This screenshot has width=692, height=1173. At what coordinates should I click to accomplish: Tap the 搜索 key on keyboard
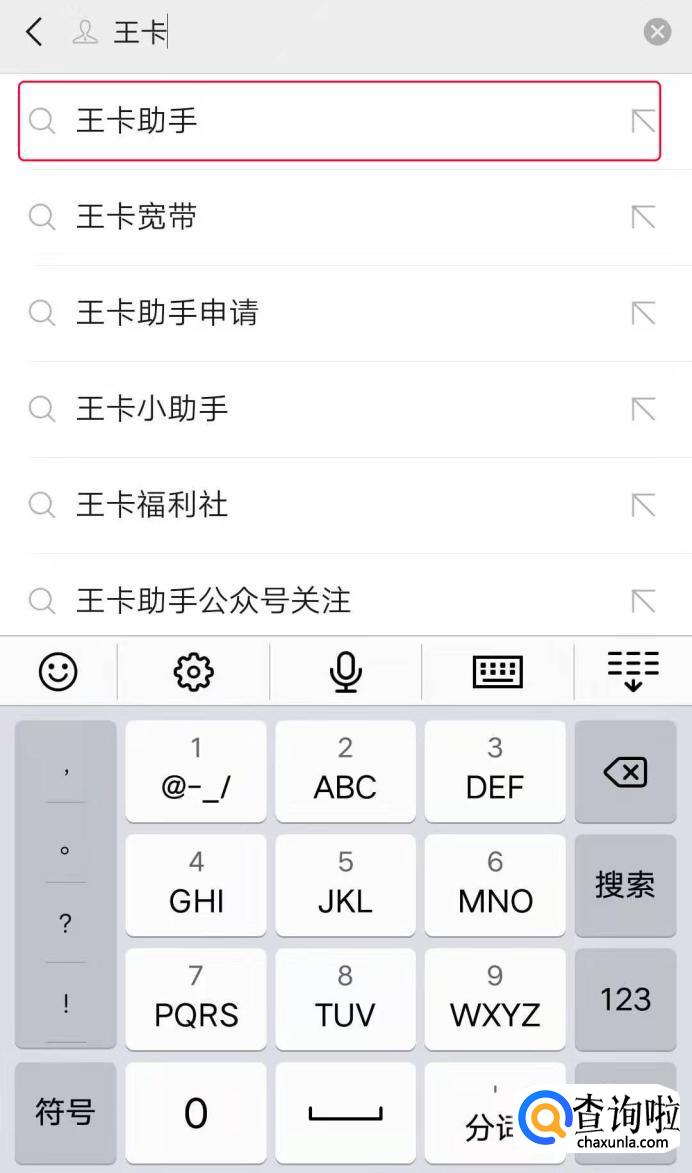(625, 885)
